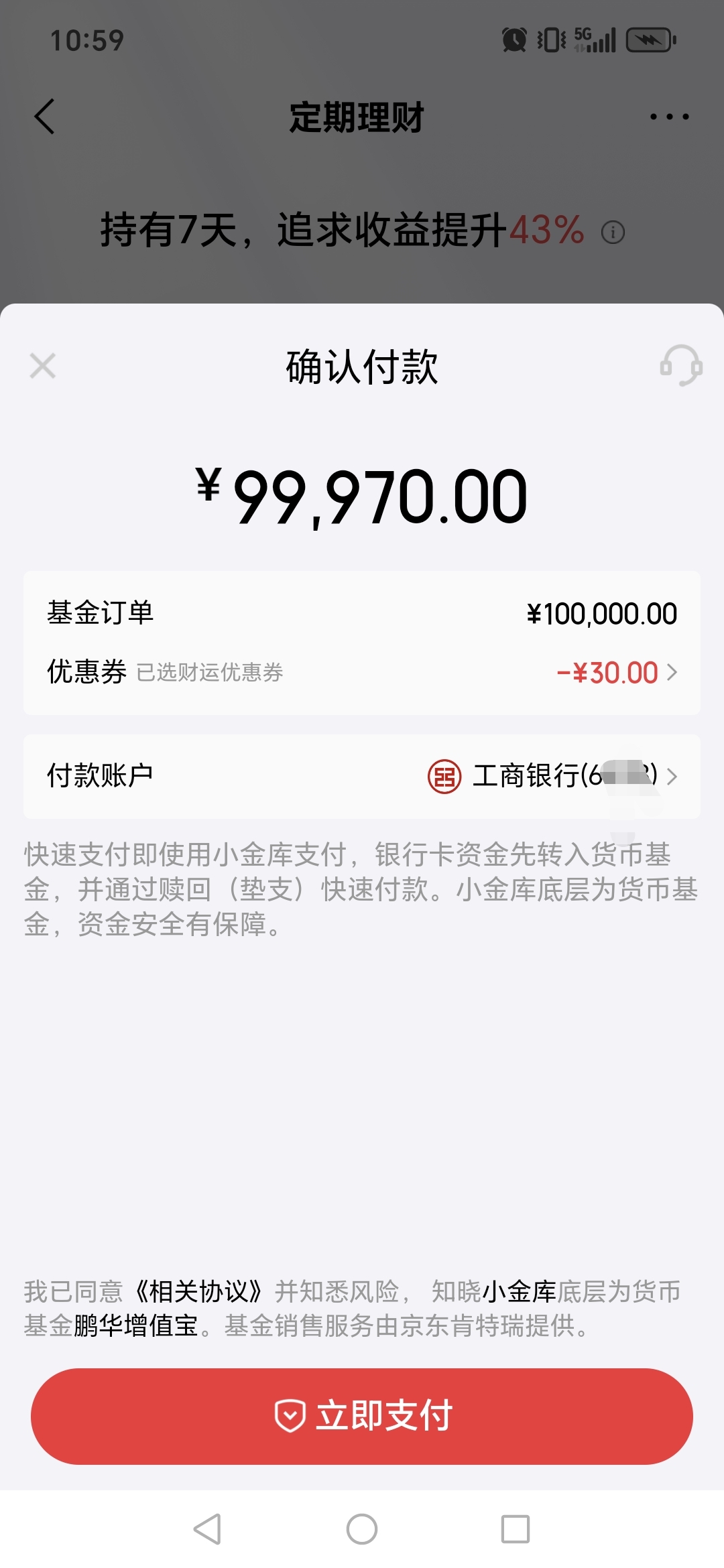Contact customer service via headset icon
Viewport: 724px width, 1568px height.
pyautogui.click(x=680, y=366)
